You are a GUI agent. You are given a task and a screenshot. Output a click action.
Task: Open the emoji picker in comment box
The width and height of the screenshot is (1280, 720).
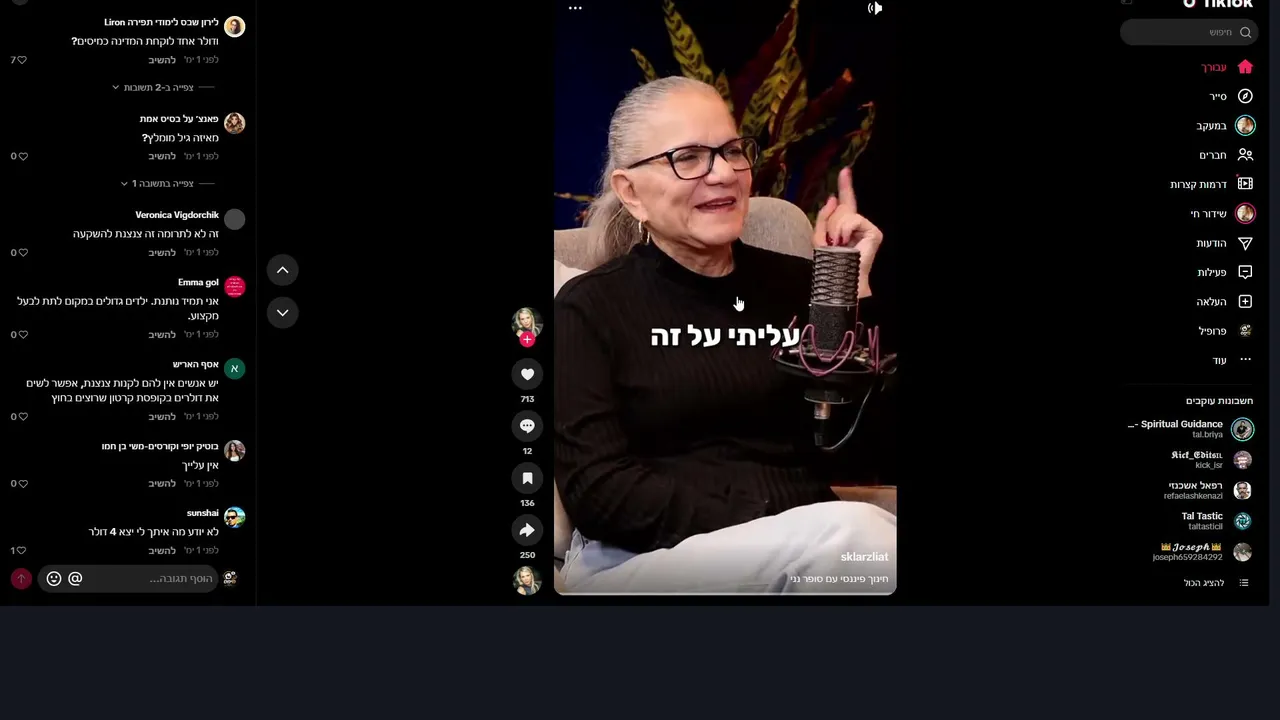point(54,579)
